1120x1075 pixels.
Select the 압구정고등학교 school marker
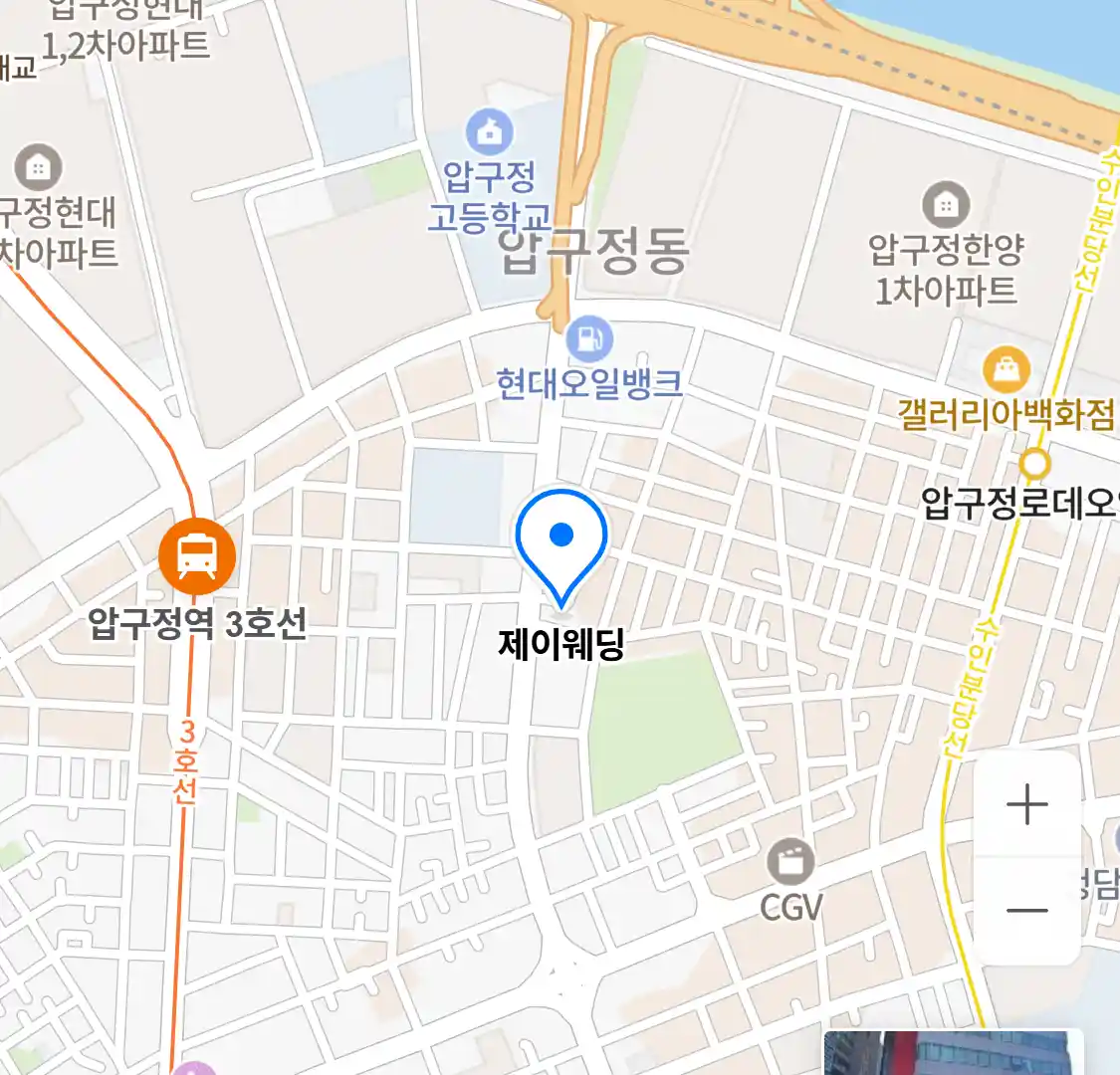[490, 132]
